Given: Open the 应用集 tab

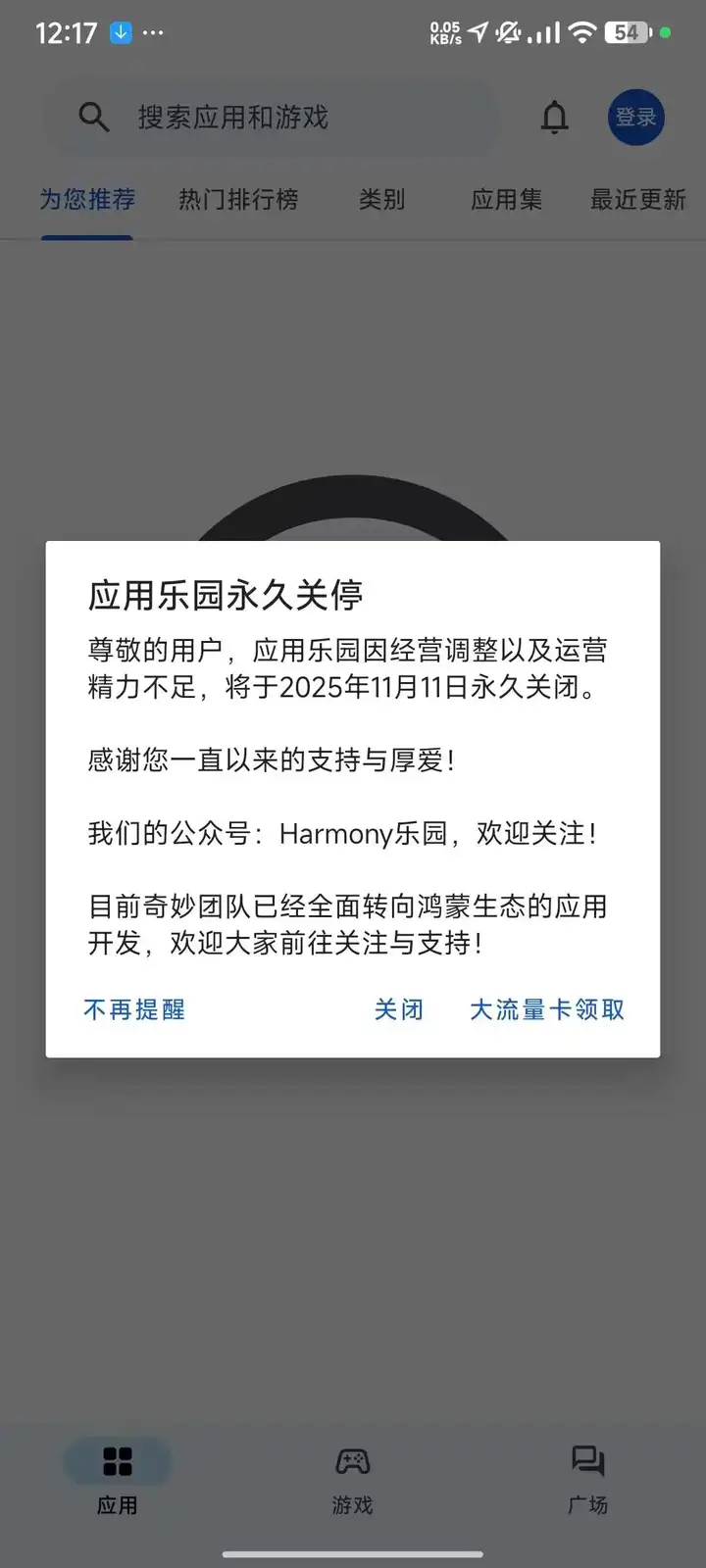Looking at the screenshot, I should pyautogui.click(x=506, y=200).
